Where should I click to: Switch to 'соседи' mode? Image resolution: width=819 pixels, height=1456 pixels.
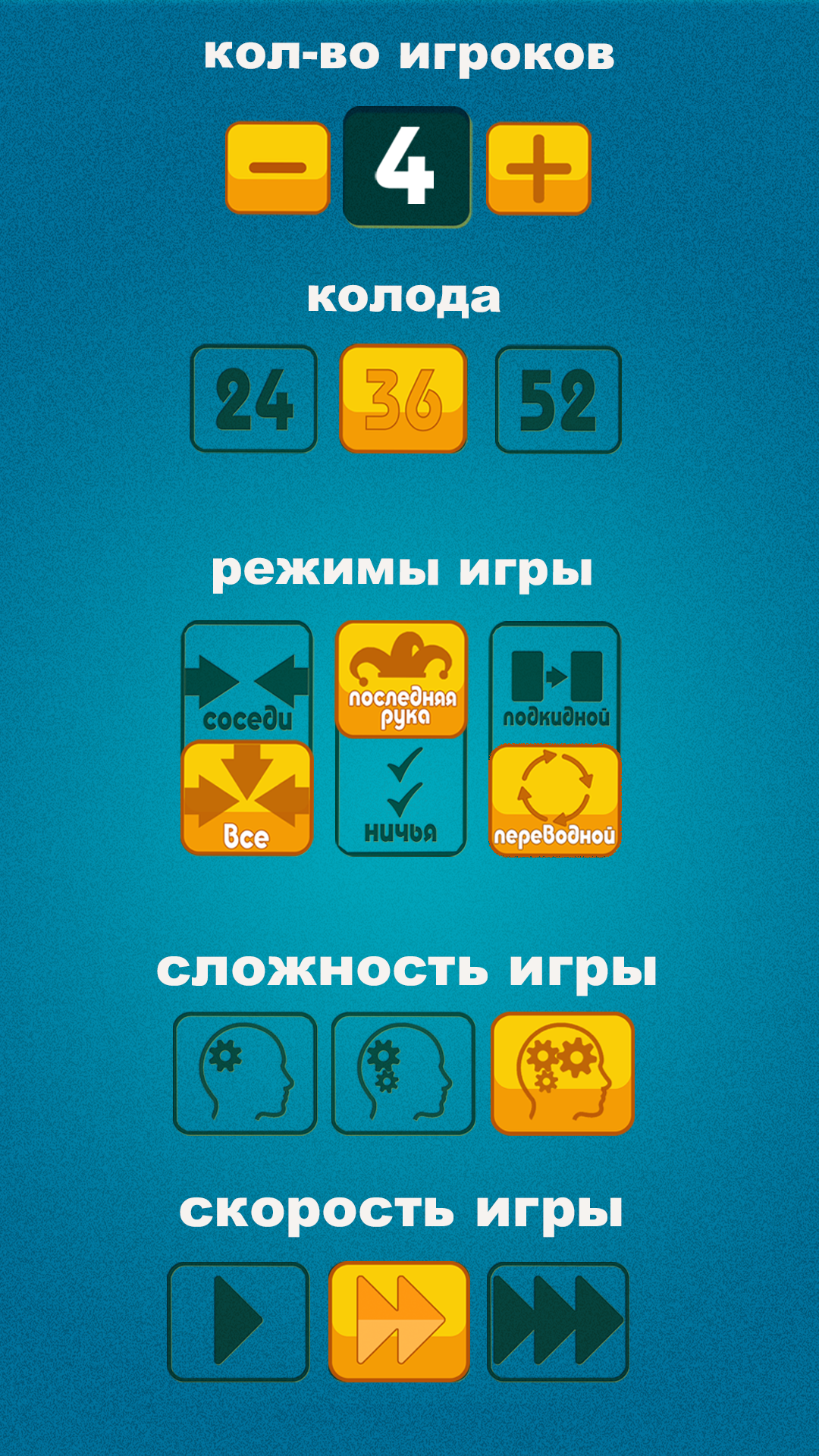247,681
